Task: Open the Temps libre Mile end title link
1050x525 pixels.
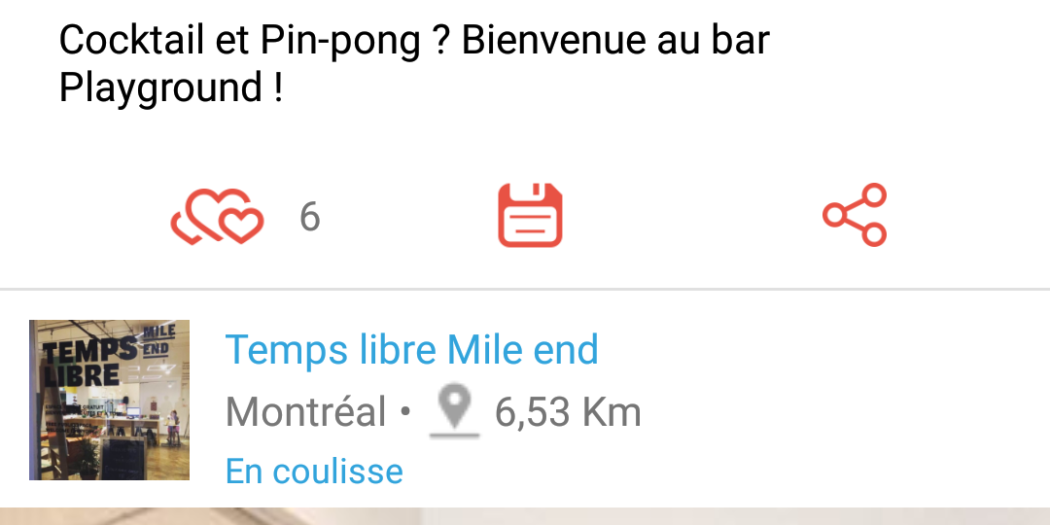Action: click(x=411, y=350)
